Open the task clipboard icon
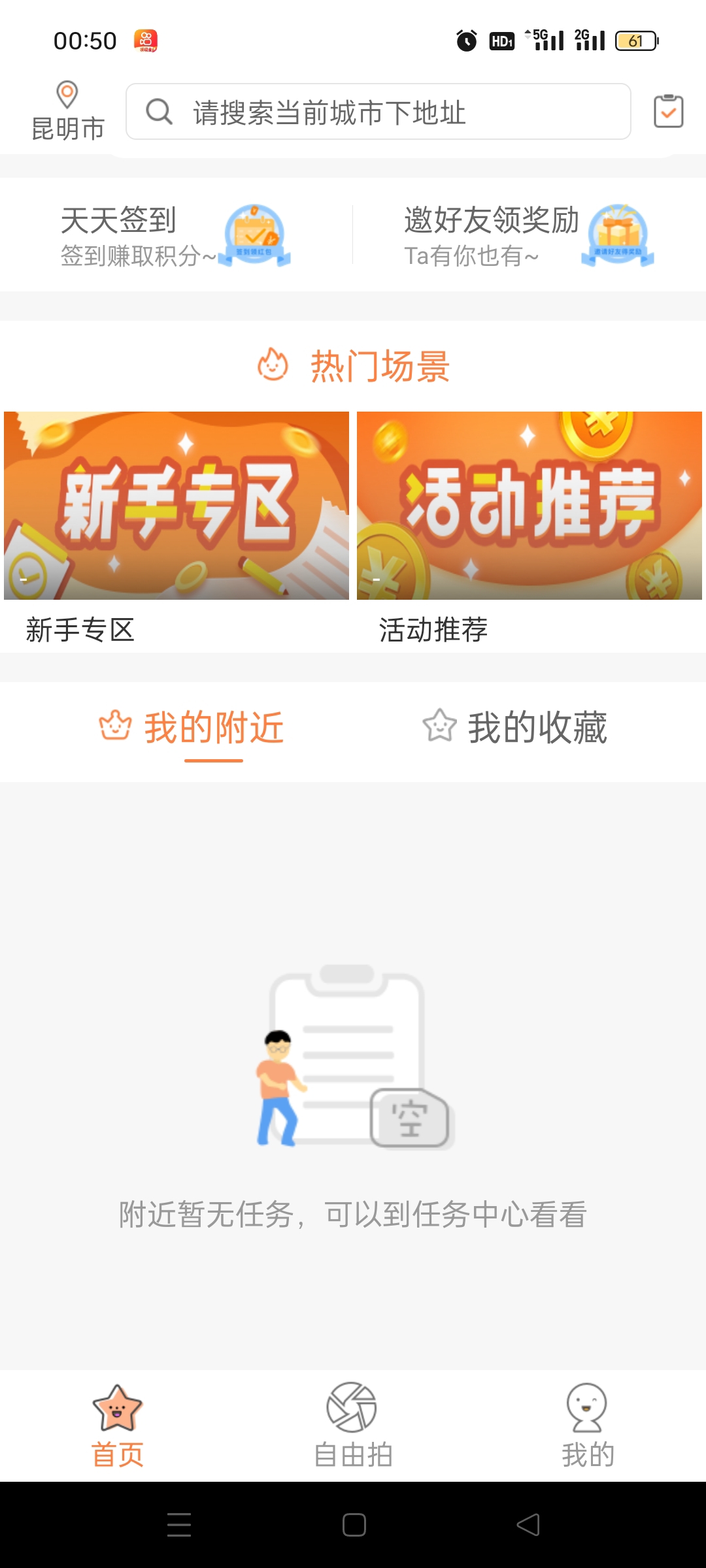This screenshot has height=1568, width=706. [668, 112]
